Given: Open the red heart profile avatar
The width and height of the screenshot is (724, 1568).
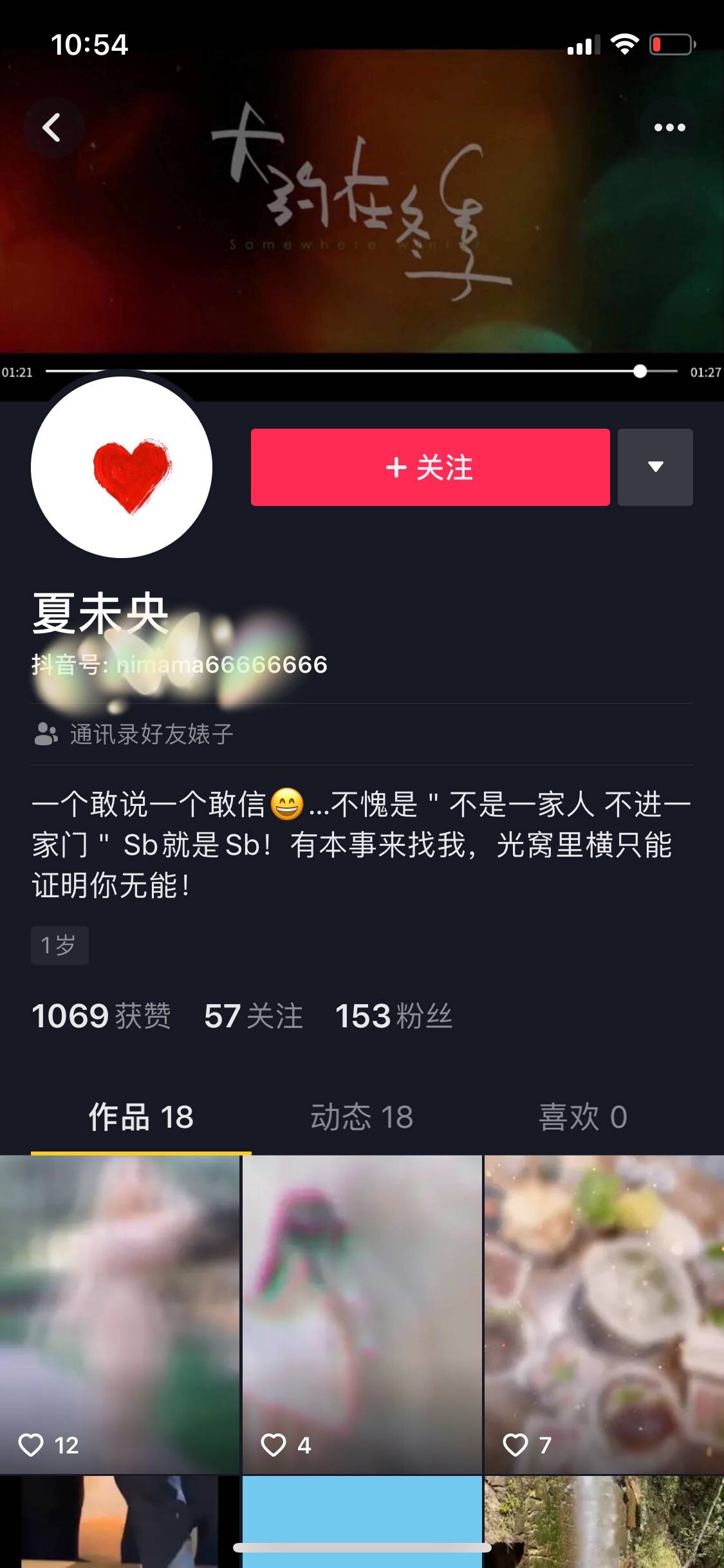Looking at the screenshot, I should (x=122, y=467).
